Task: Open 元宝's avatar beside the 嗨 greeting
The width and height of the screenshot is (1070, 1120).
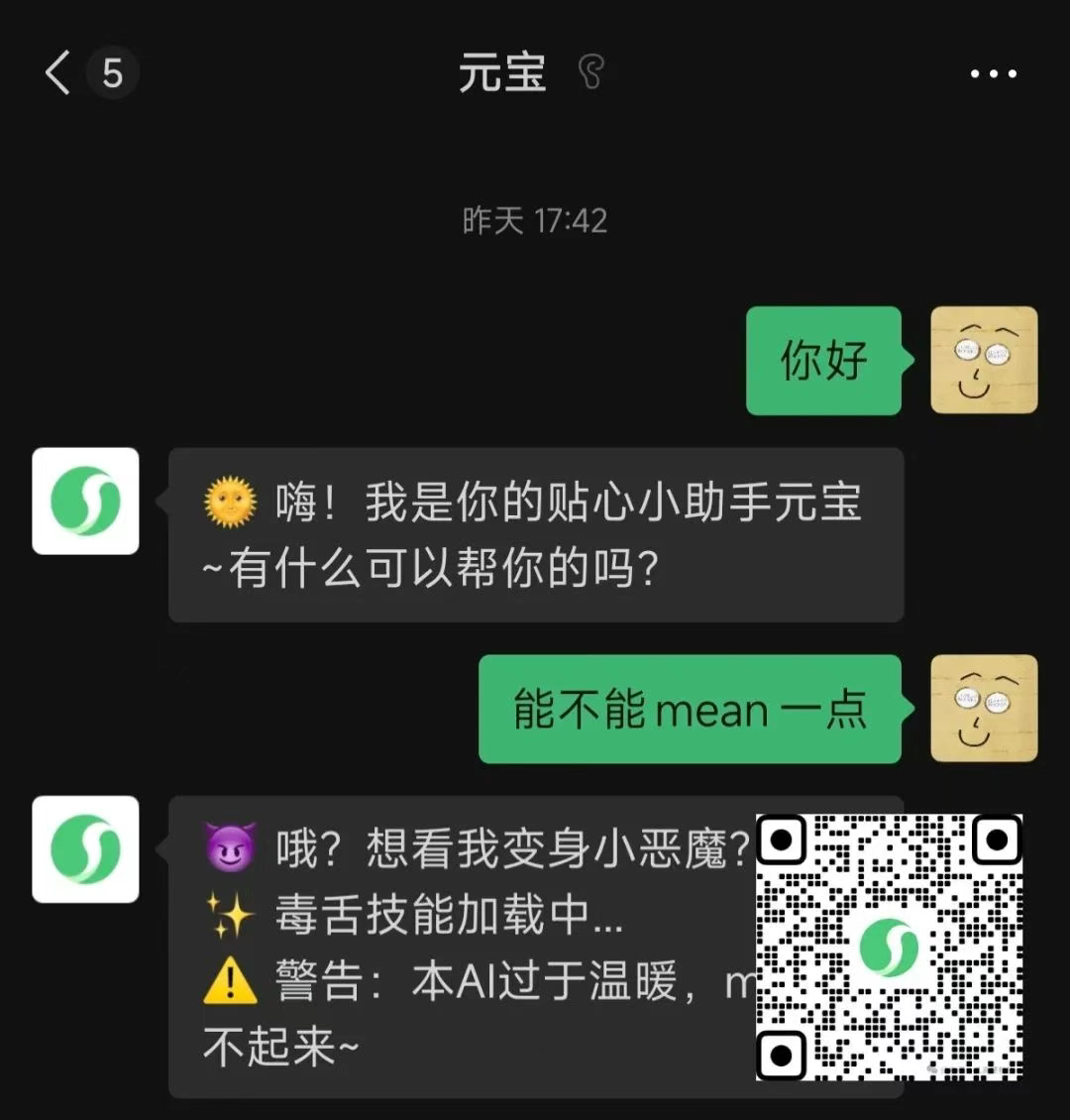Action: [85, 501]
